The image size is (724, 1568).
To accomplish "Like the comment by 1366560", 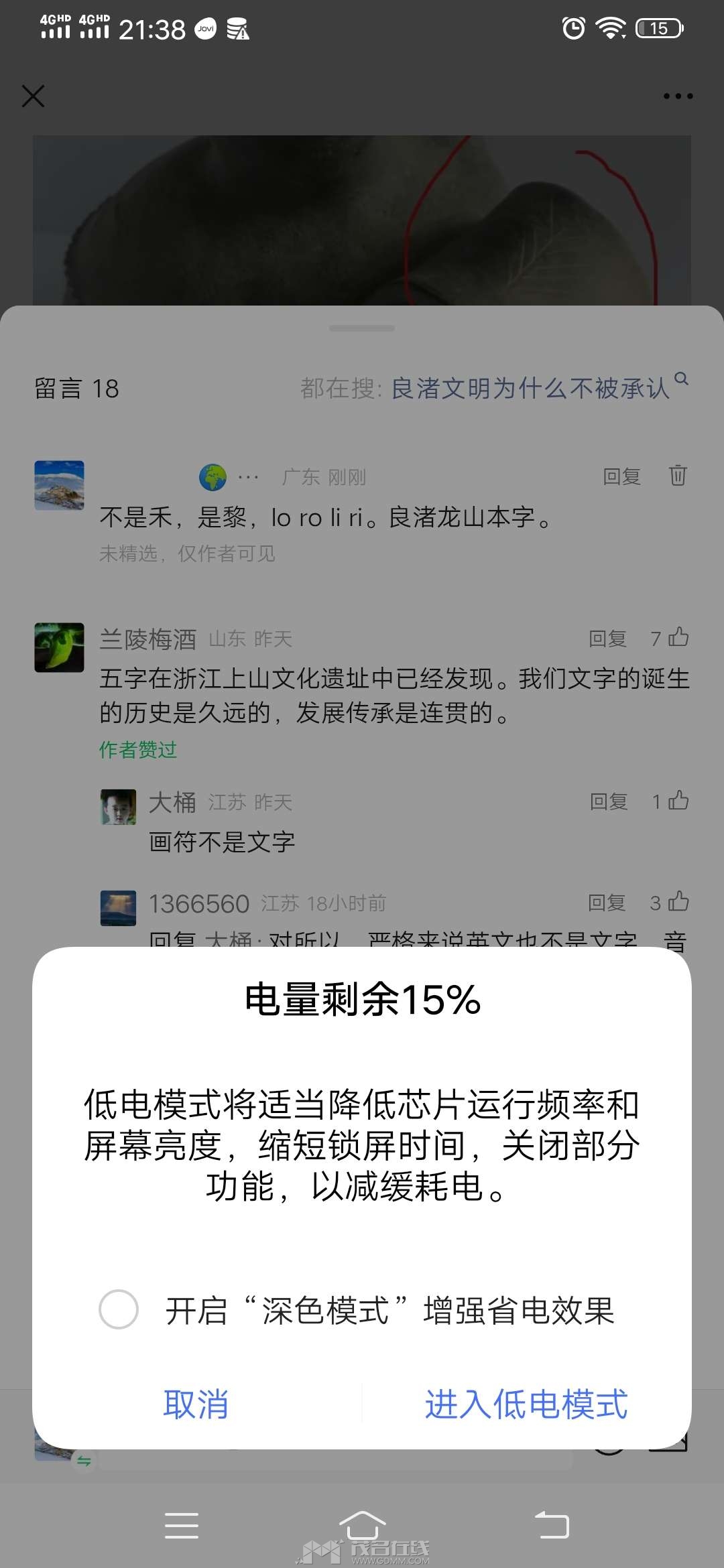I will [x=678, y=902].
